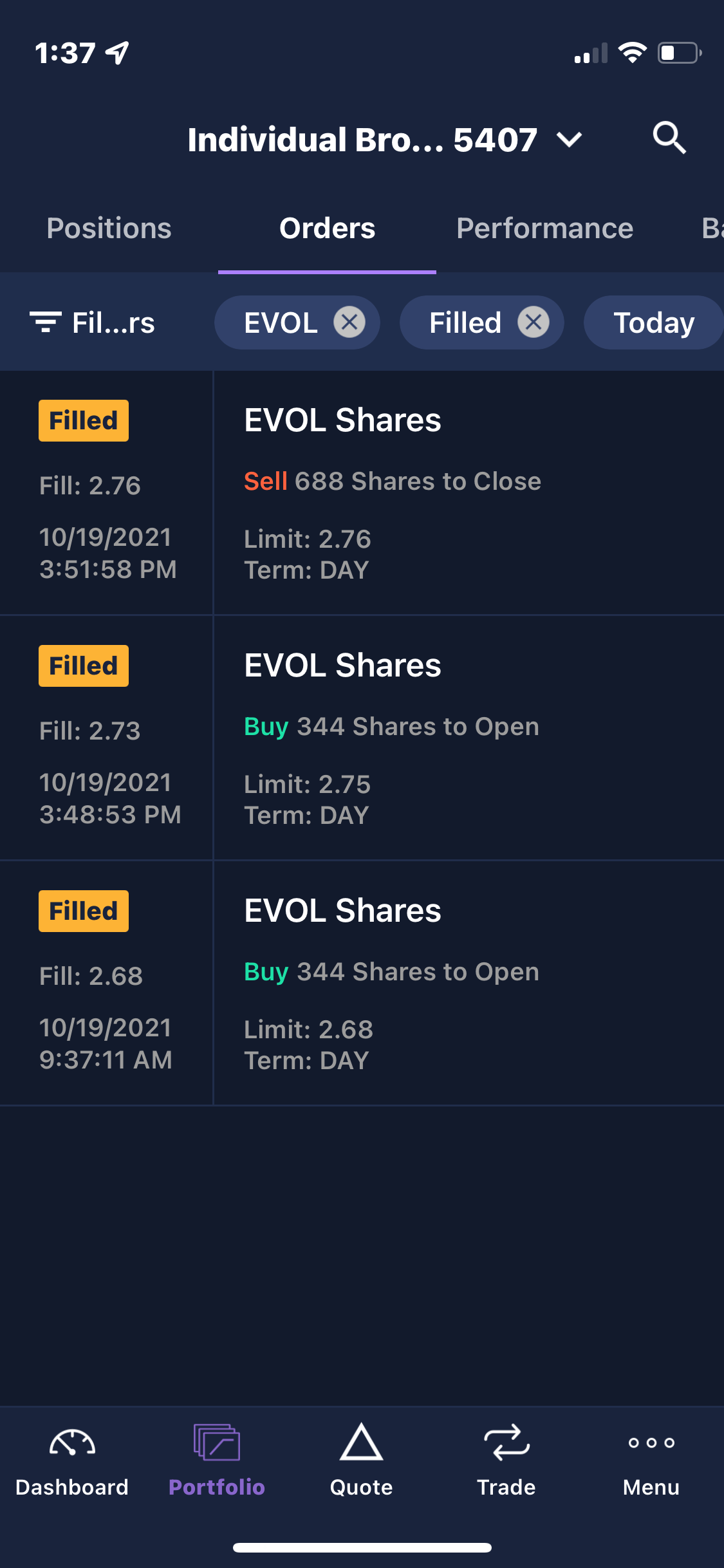
Task: Go to the Dashboard tab
Action: [72, 1461]
